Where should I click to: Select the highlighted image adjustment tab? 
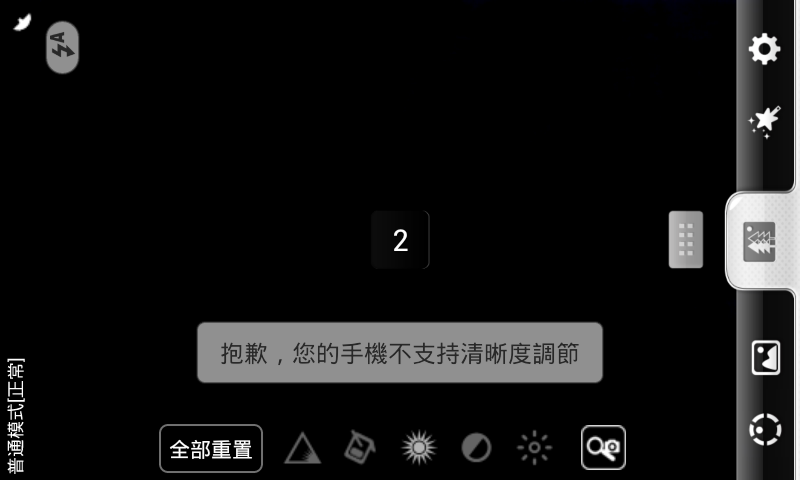pyautogui.click(x=760, y=241)
